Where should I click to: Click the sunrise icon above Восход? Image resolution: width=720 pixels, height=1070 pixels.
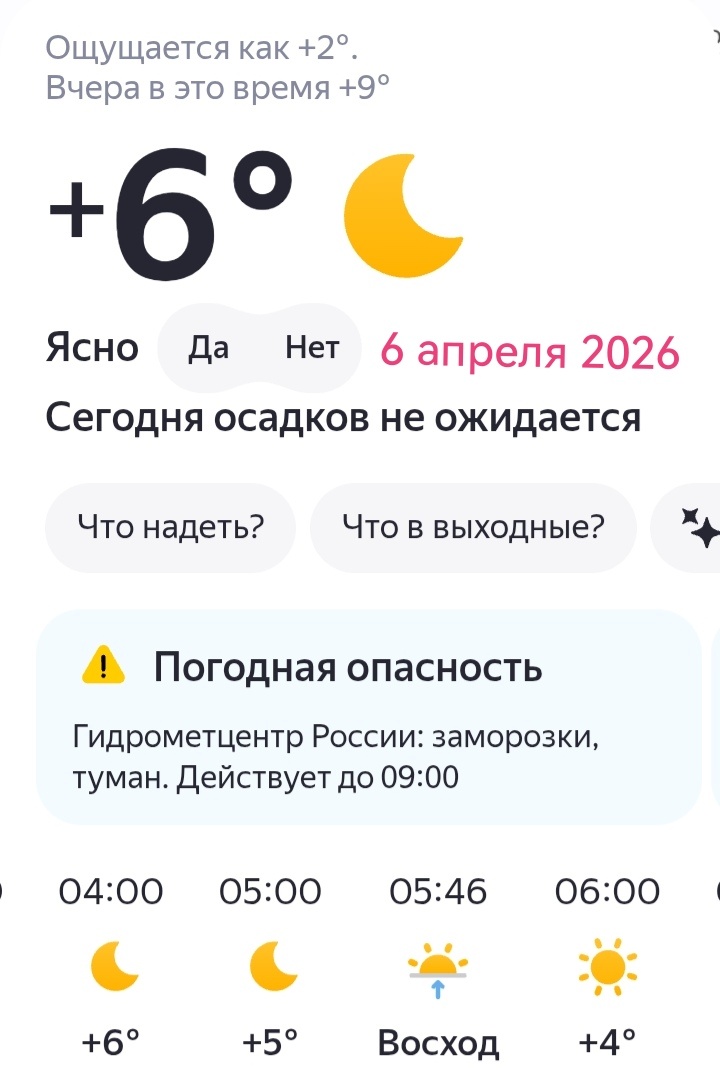click(437, 958)
